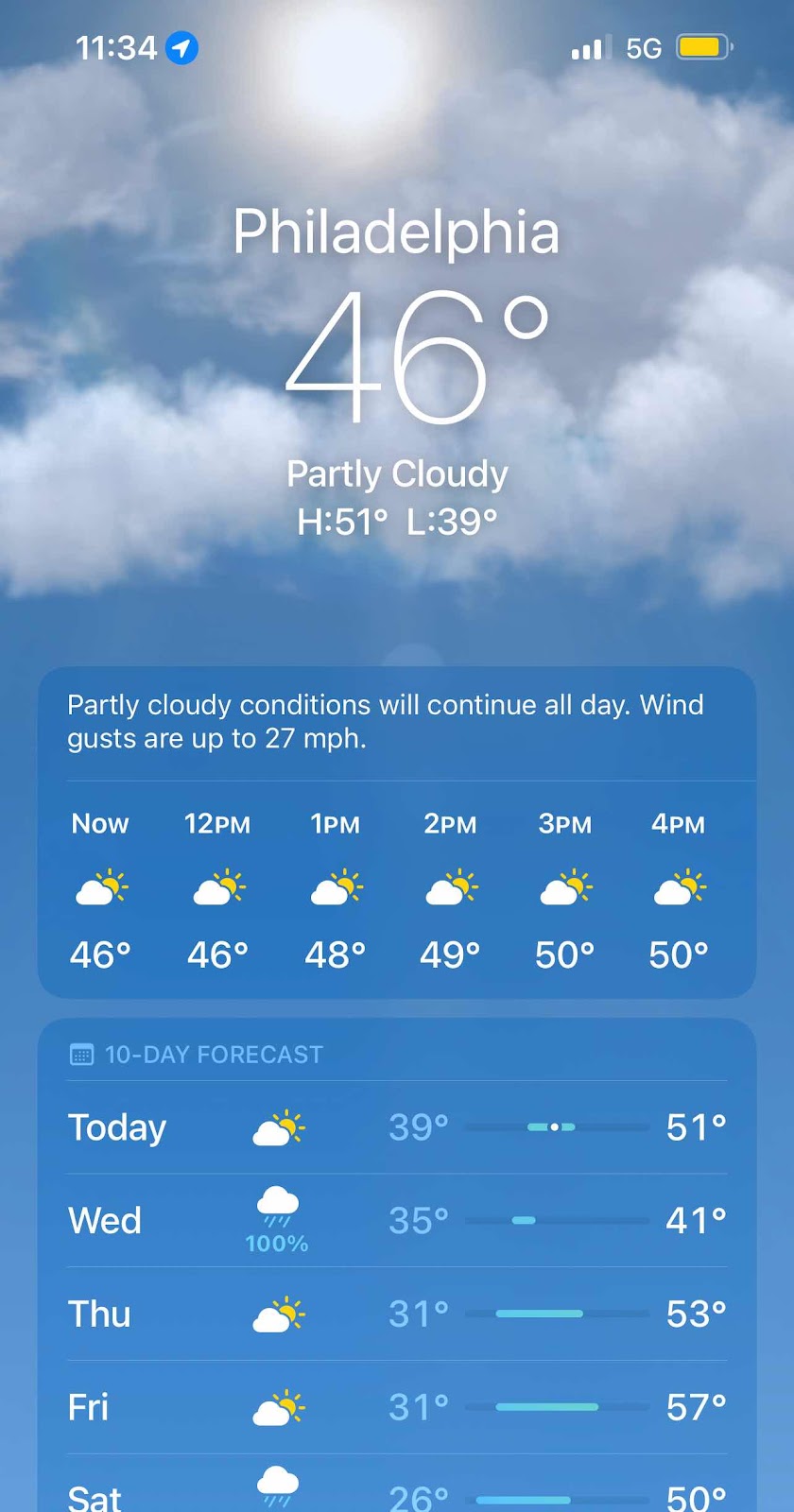The height and width of the screenshot is (1512, 794).
Task: Open the hourly forecast card
Action: (396, 888)
